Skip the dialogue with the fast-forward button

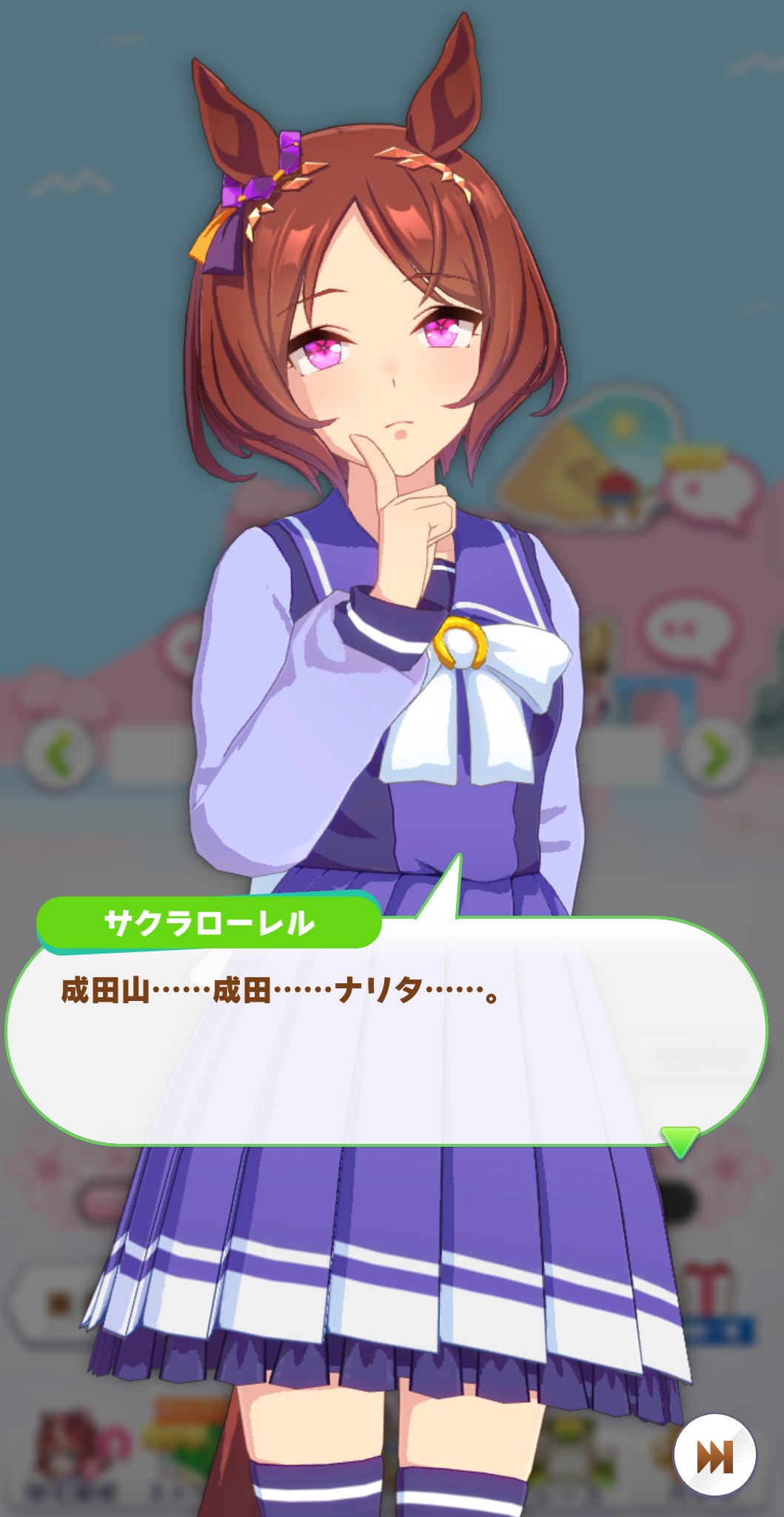point(714,1455)
